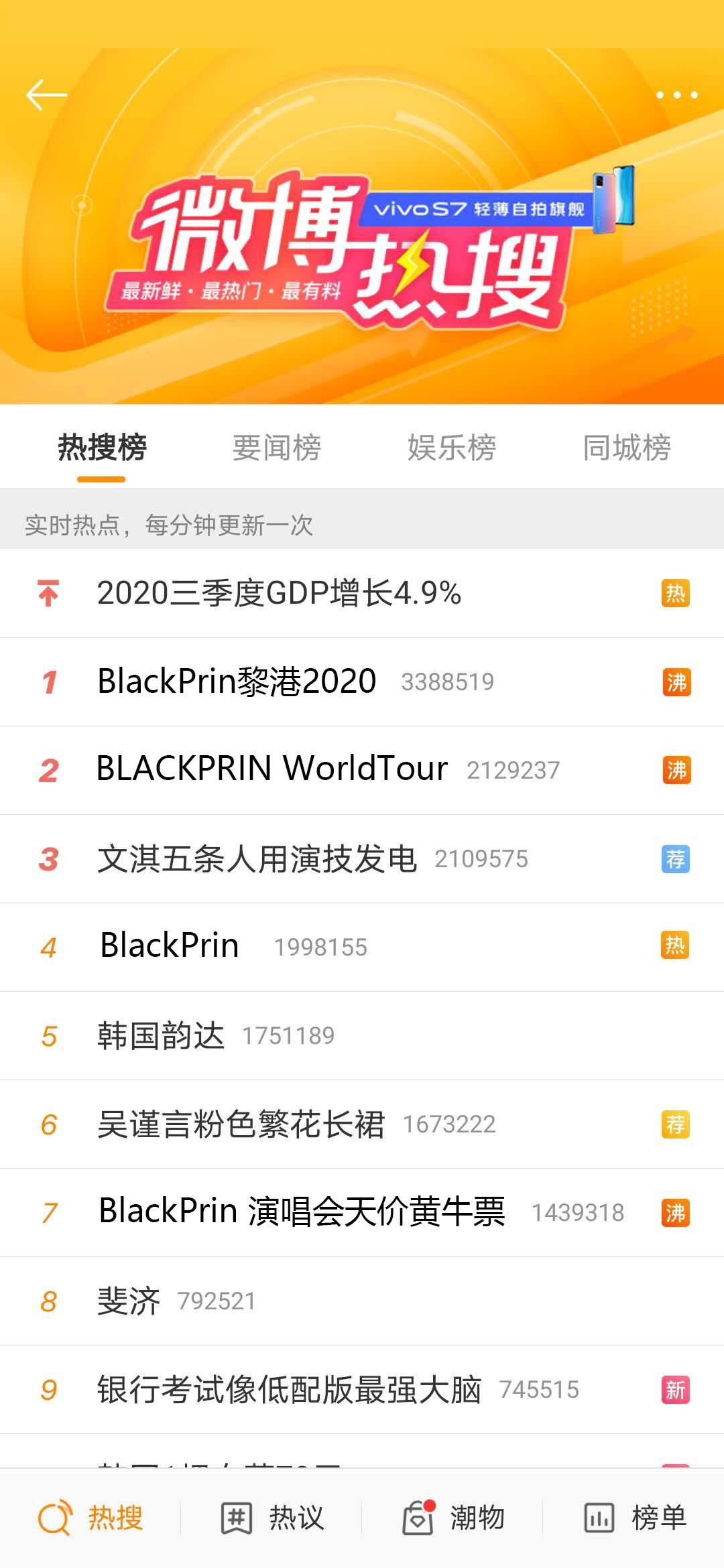Open topic 韩国韵达
Image resolution: width=724 pixels, height=1568 pixels.
[x=161, y=1035]
